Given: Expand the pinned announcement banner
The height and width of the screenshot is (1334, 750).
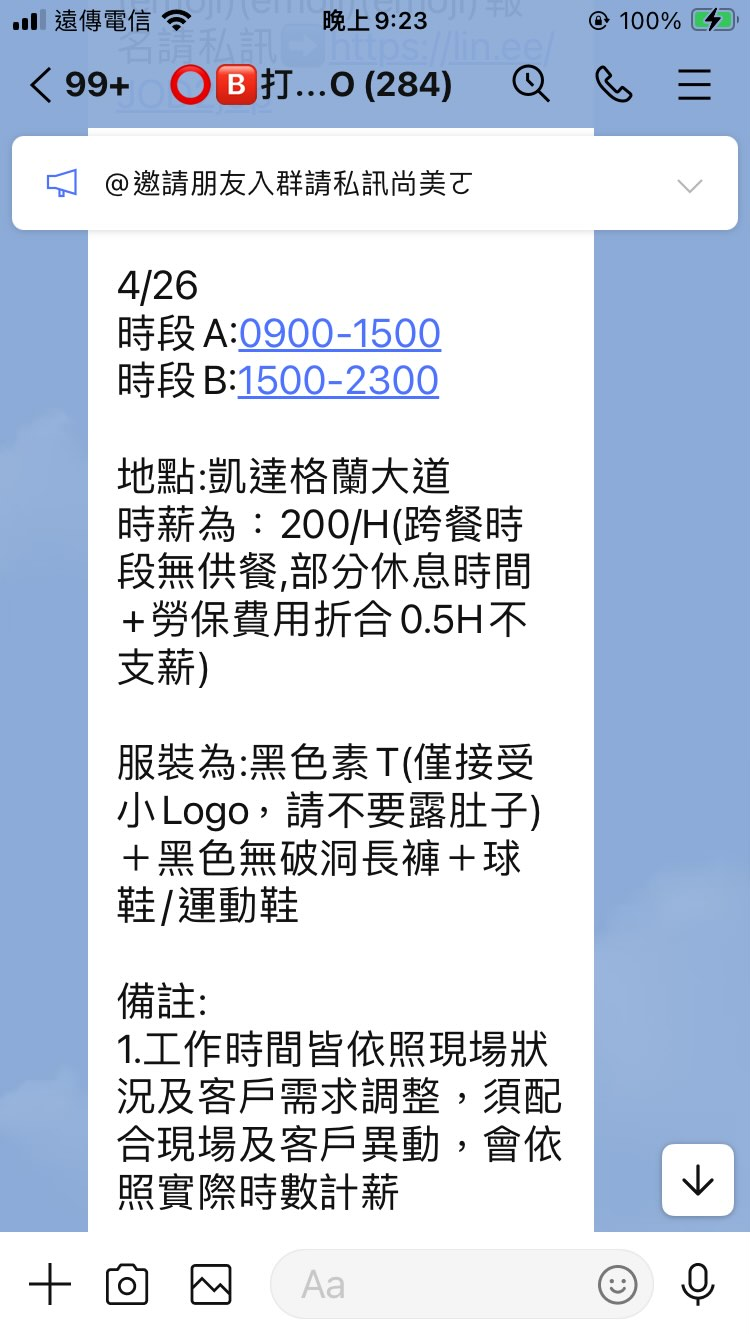Looking at the screenshot, I should point(689,185).
